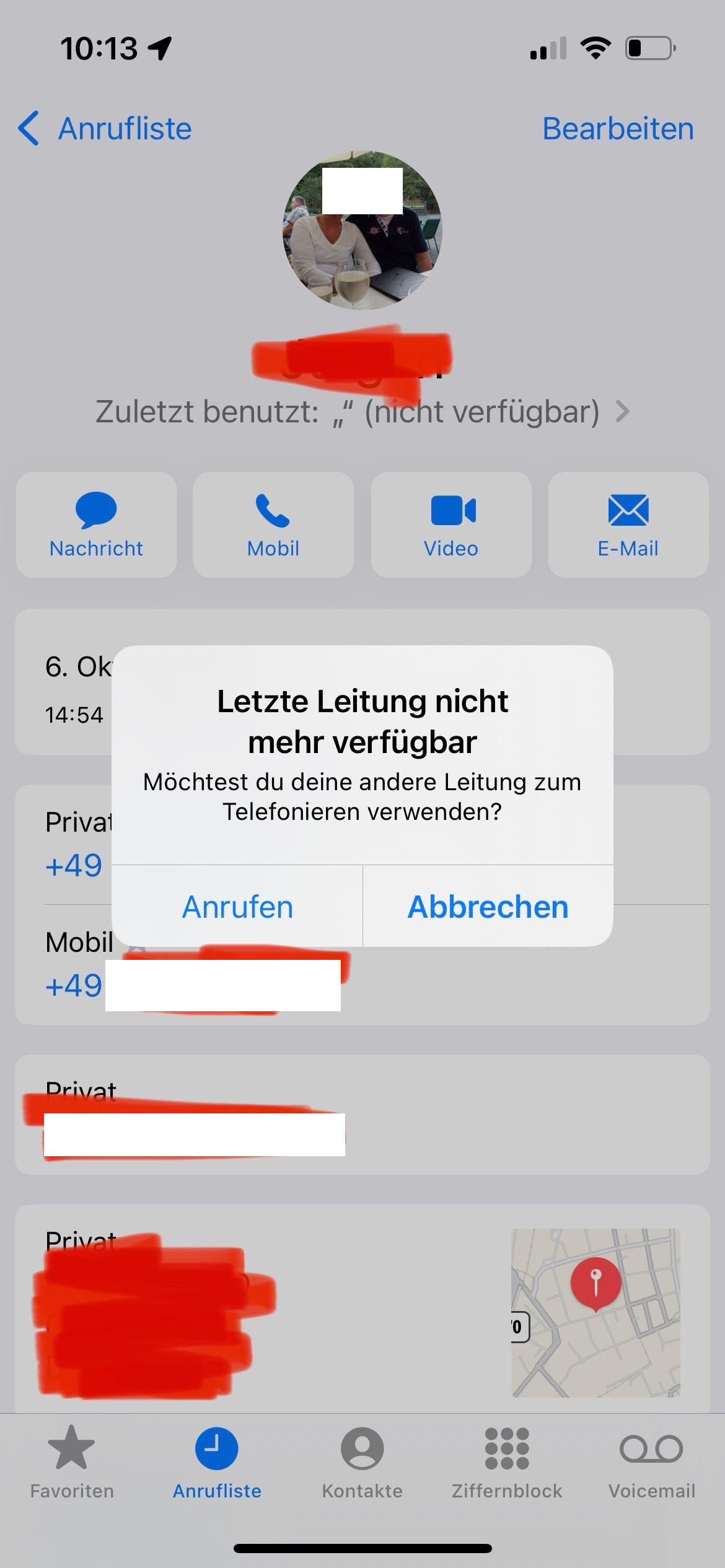Start a Video call
The height and width of the screenshot is (1568, 725).
(451, 525)
